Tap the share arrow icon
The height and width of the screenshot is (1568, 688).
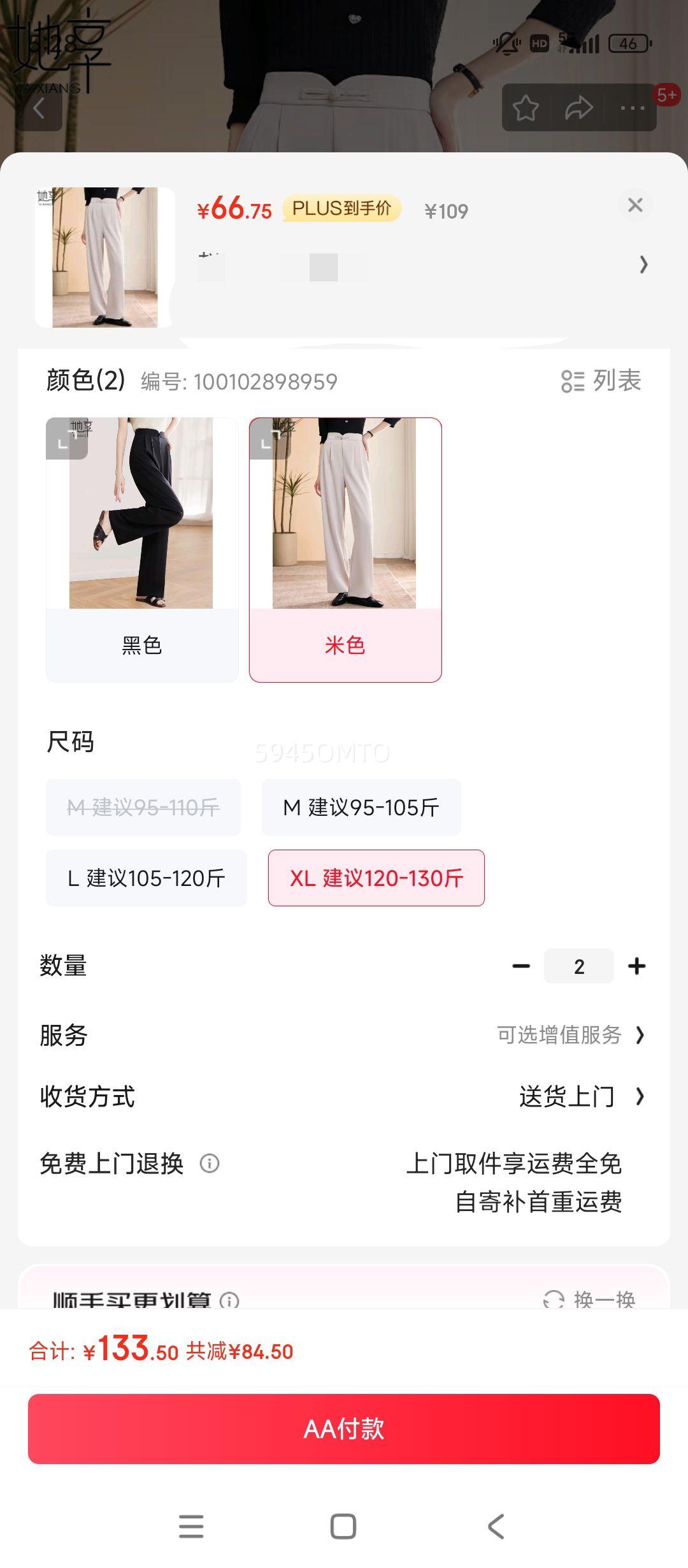click(578, 108)
